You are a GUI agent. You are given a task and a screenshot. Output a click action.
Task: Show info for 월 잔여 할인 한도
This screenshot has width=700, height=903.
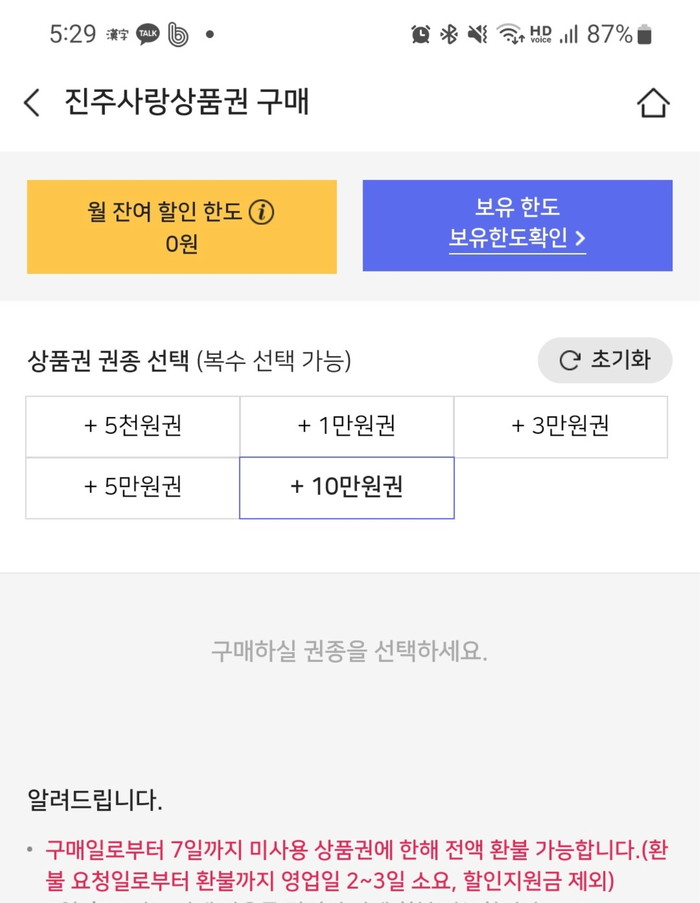[x=262, y=212]
